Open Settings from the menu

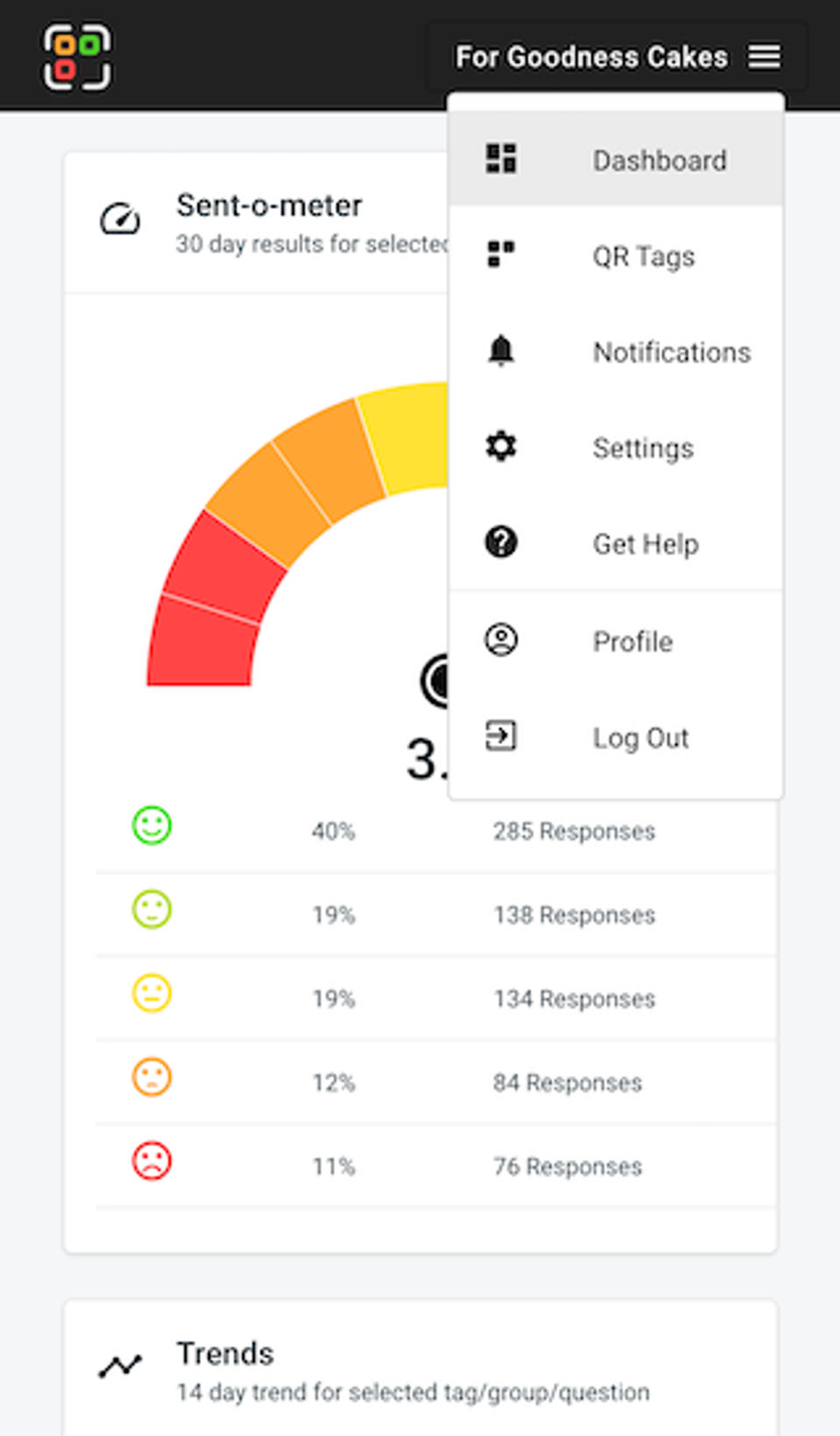[x=615, y=448]
